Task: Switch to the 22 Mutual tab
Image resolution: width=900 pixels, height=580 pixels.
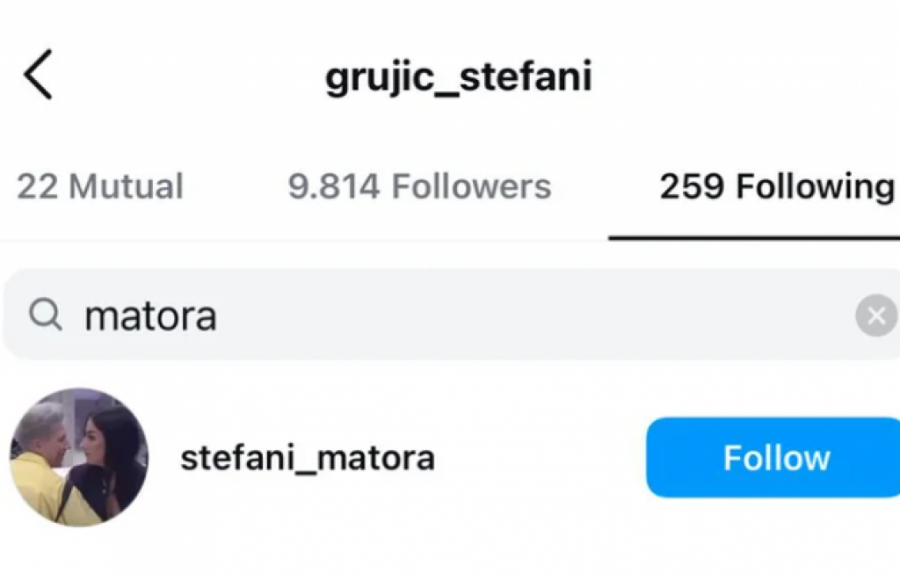Action: point(100,187)
